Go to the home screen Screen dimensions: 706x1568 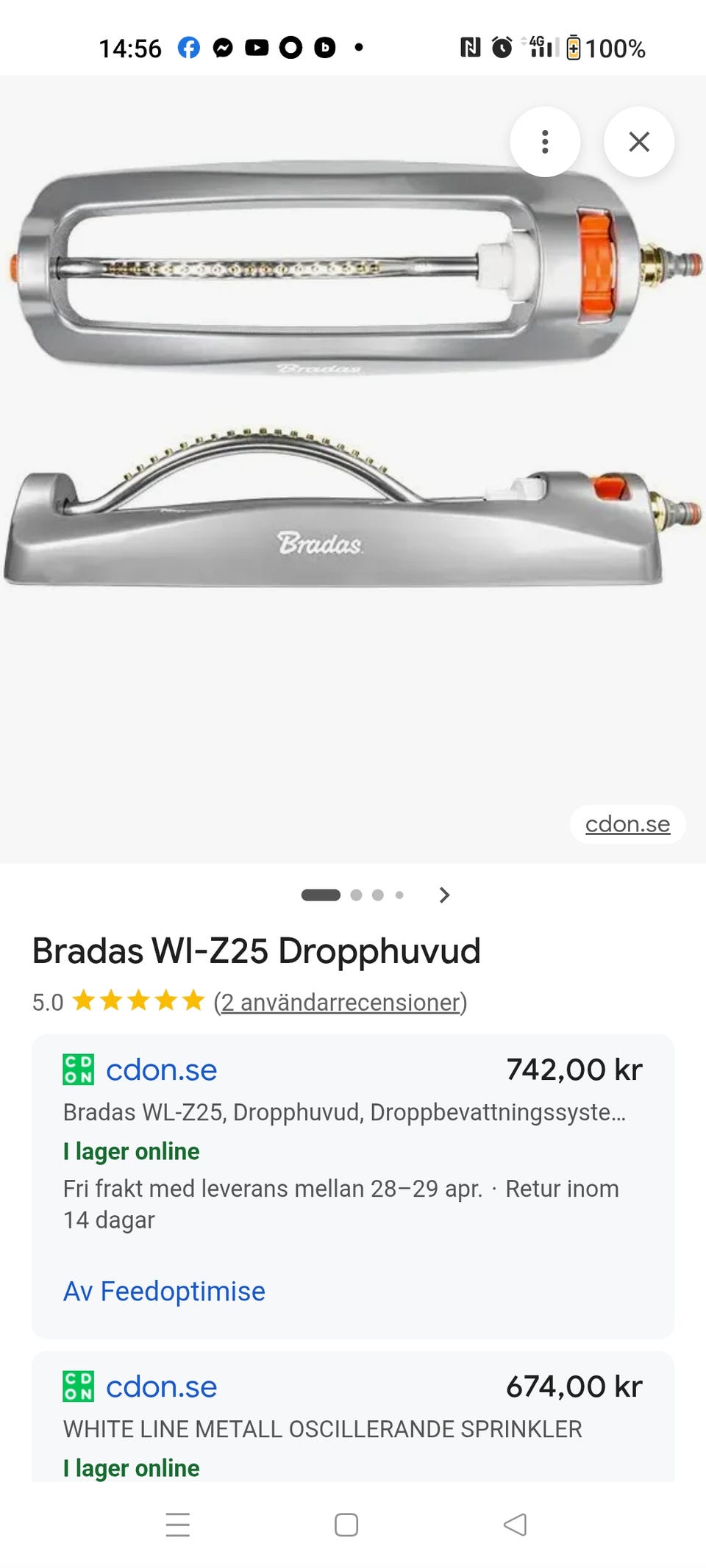pyautogui.click(x=346, y=1525)
